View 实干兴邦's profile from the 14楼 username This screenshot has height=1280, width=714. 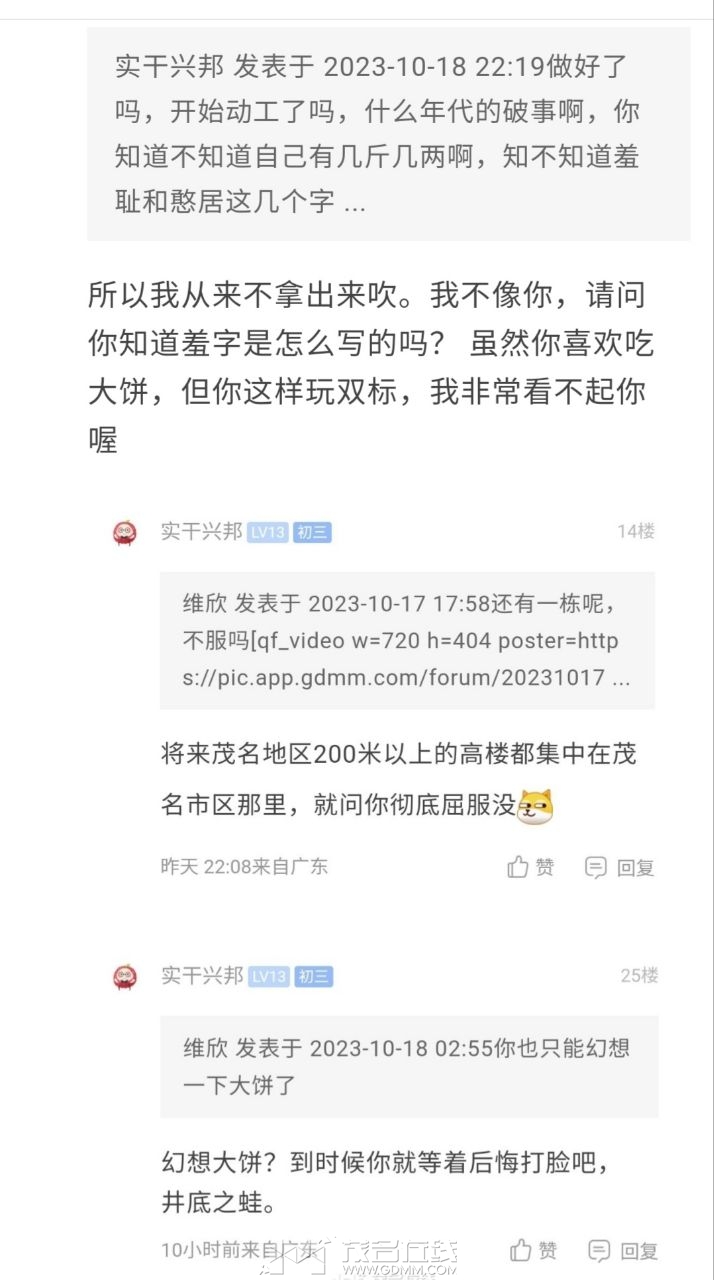pyautogui.click(x=201, y=532)
